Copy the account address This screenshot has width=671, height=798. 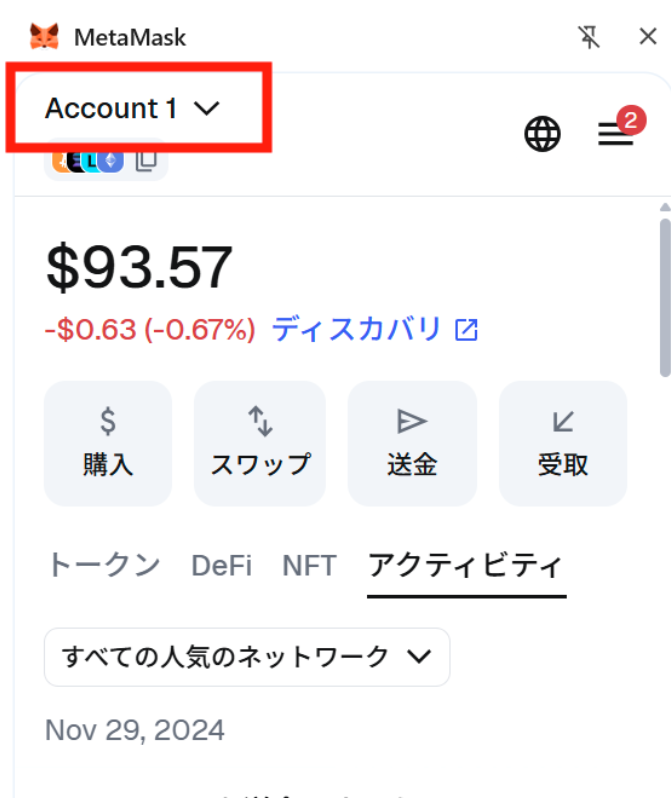pos(146,160)
